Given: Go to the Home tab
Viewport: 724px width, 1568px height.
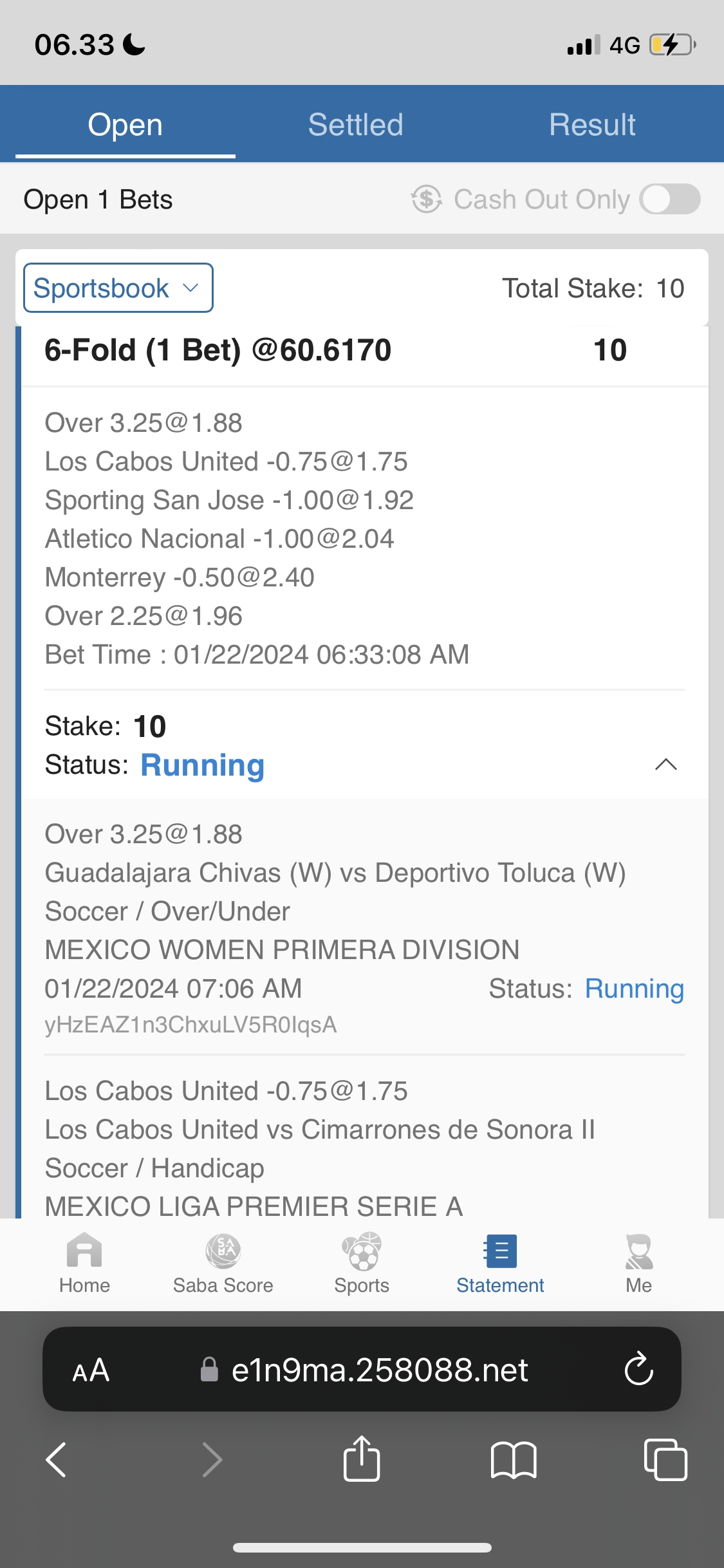Looking at the screenshot, I should point(84,1263).
